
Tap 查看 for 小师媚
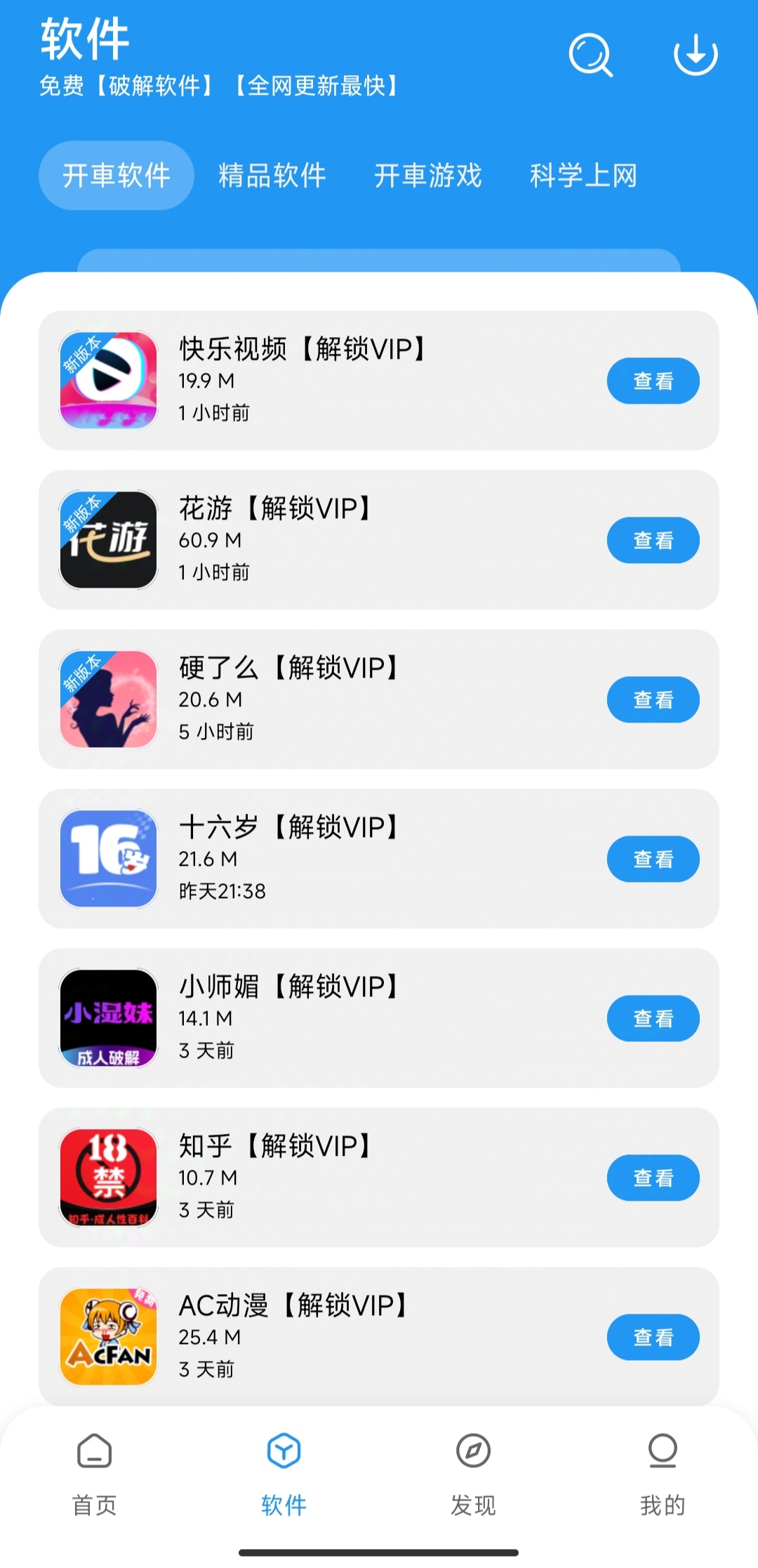click(x=653, y=1019)
